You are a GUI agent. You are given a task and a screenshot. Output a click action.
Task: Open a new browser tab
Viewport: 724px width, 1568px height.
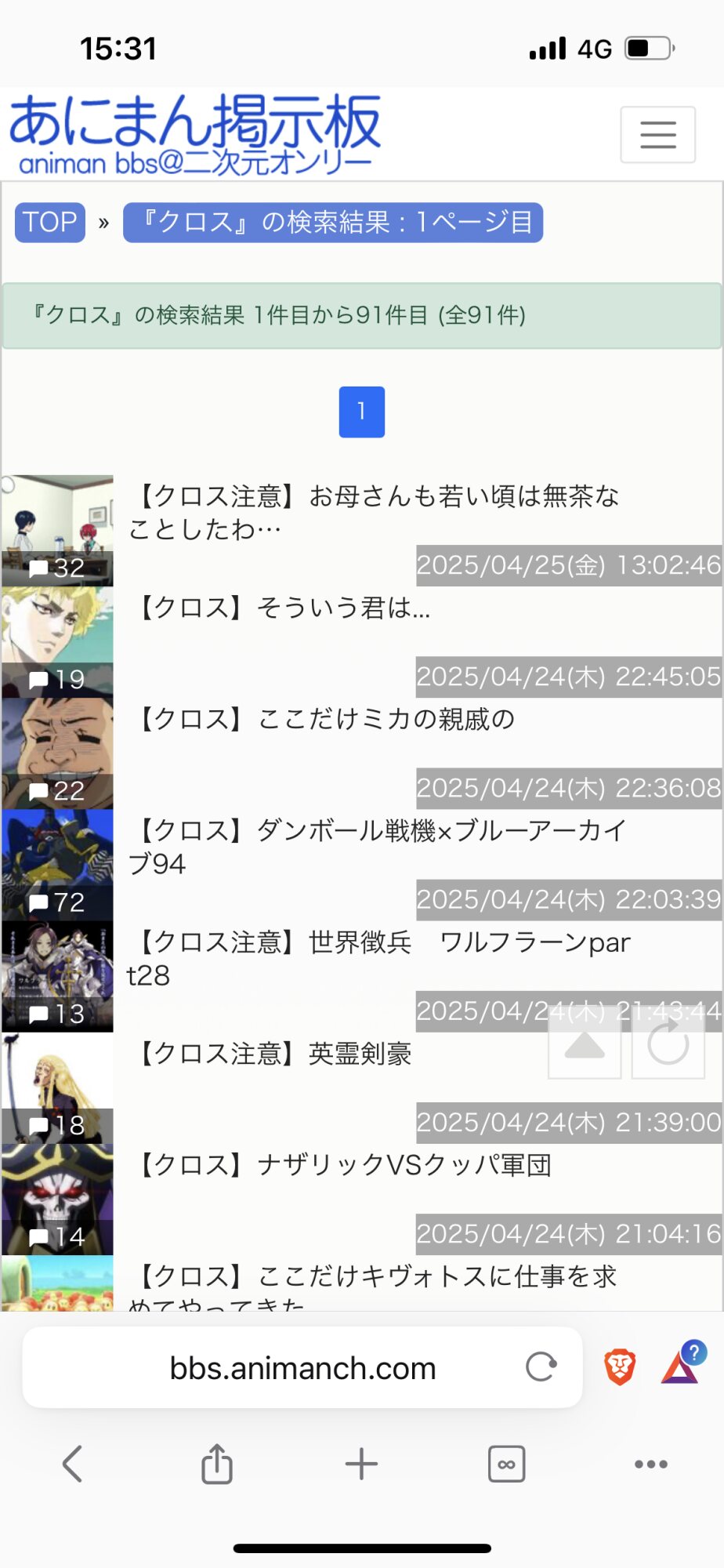[x=361, y=1464]
